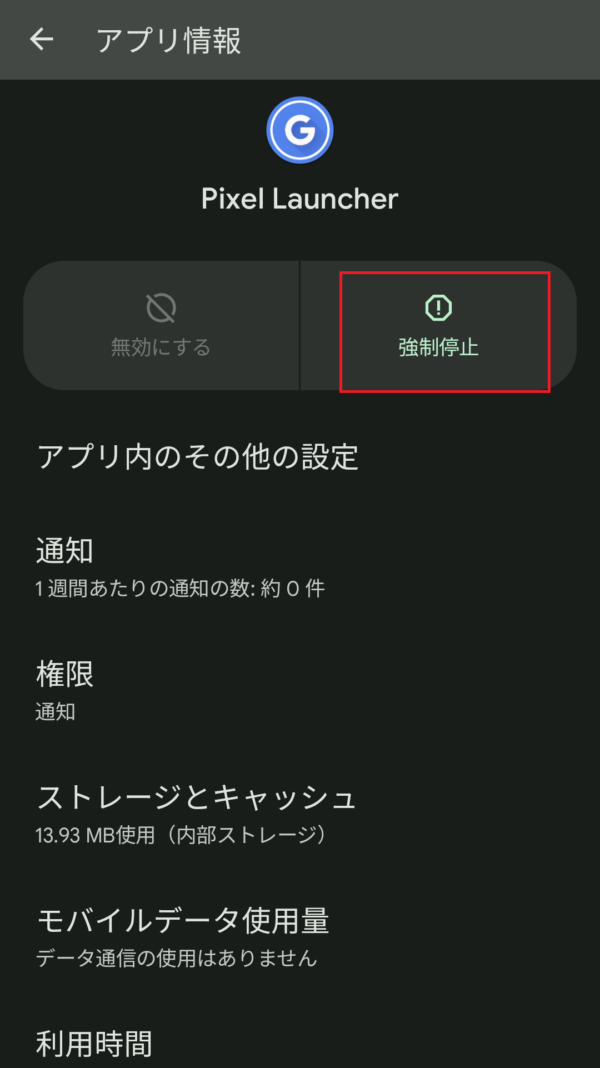Open the 利用時間 row
600x1068 pixels.
(x=300, y=1042)
